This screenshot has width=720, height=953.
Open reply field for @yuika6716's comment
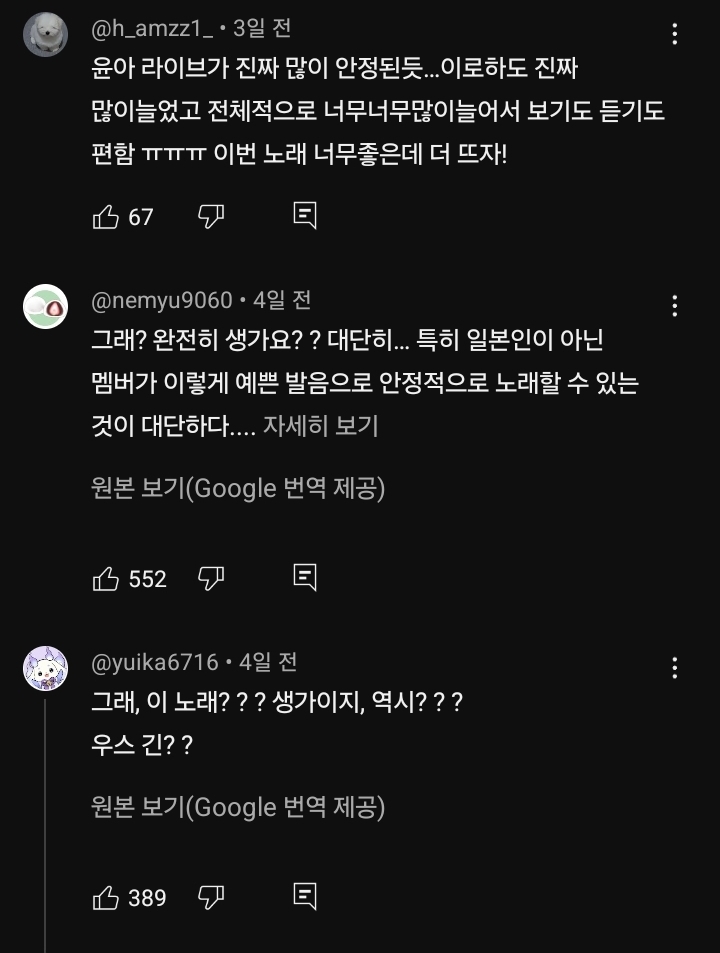click(305, 896)
